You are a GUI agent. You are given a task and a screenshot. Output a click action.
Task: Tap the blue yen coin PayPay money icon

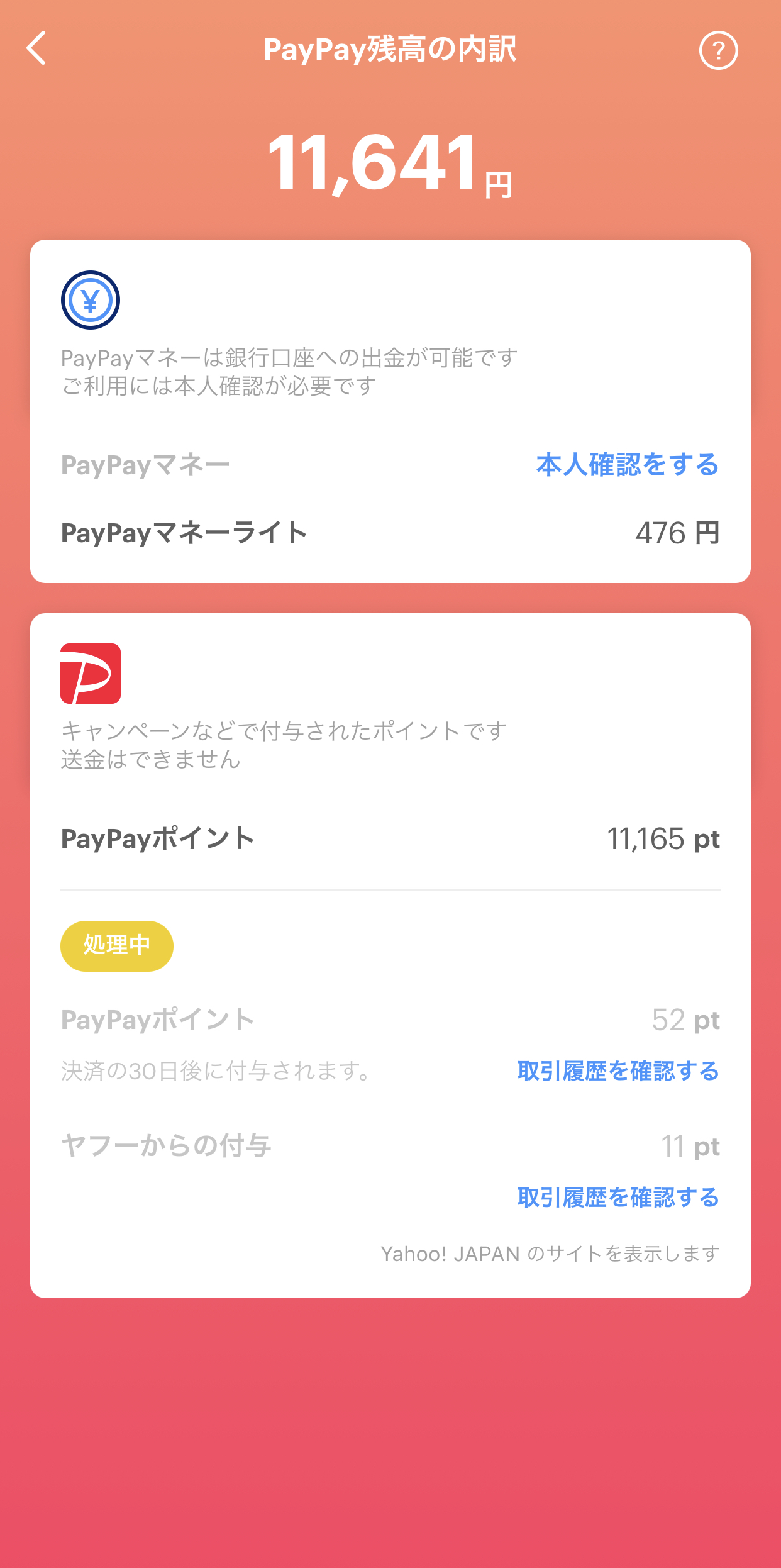click(90, 301)
